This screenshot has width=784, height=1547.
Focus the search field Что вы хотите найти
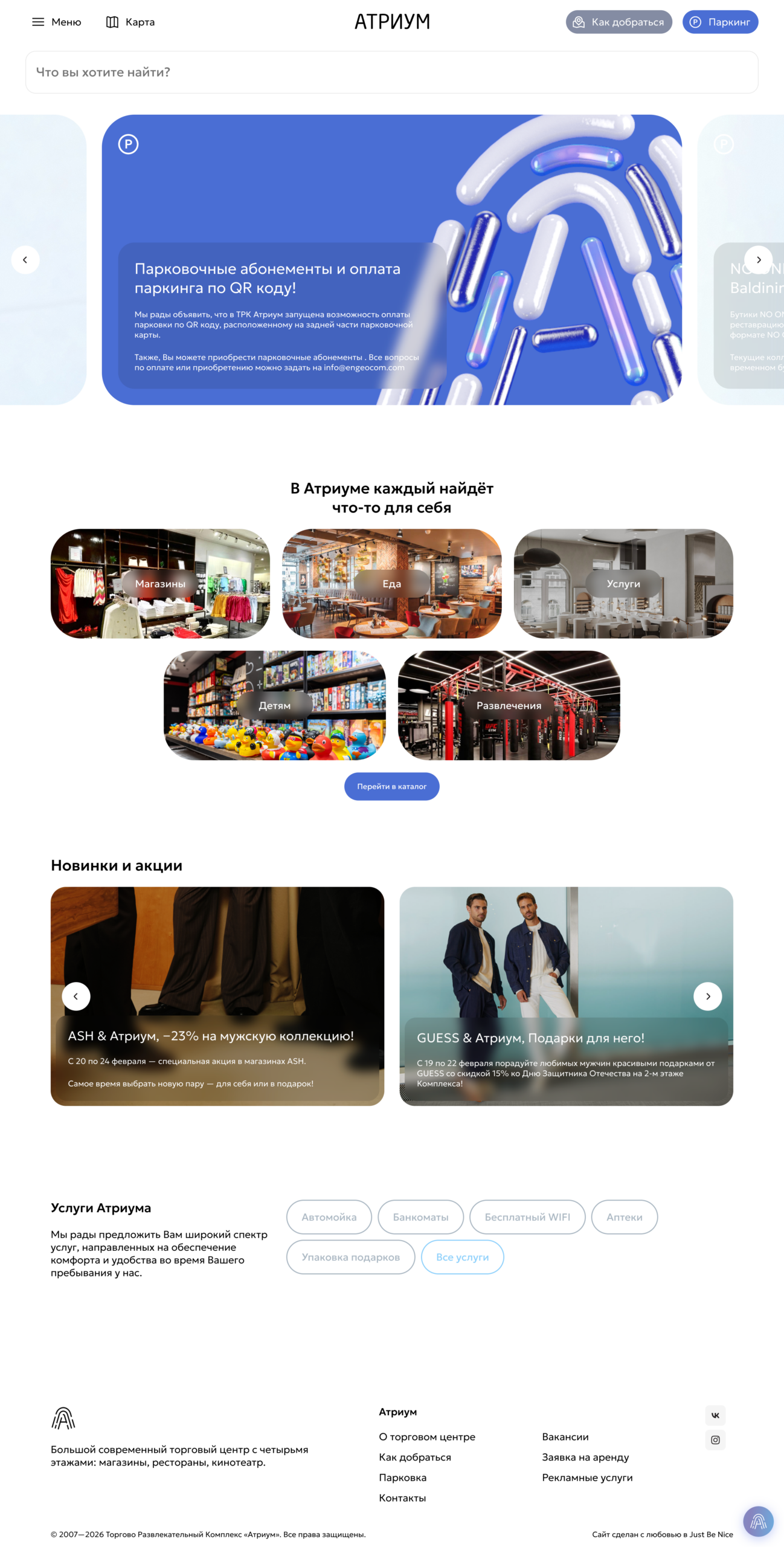pyautogui.click(x=391, y=72)
